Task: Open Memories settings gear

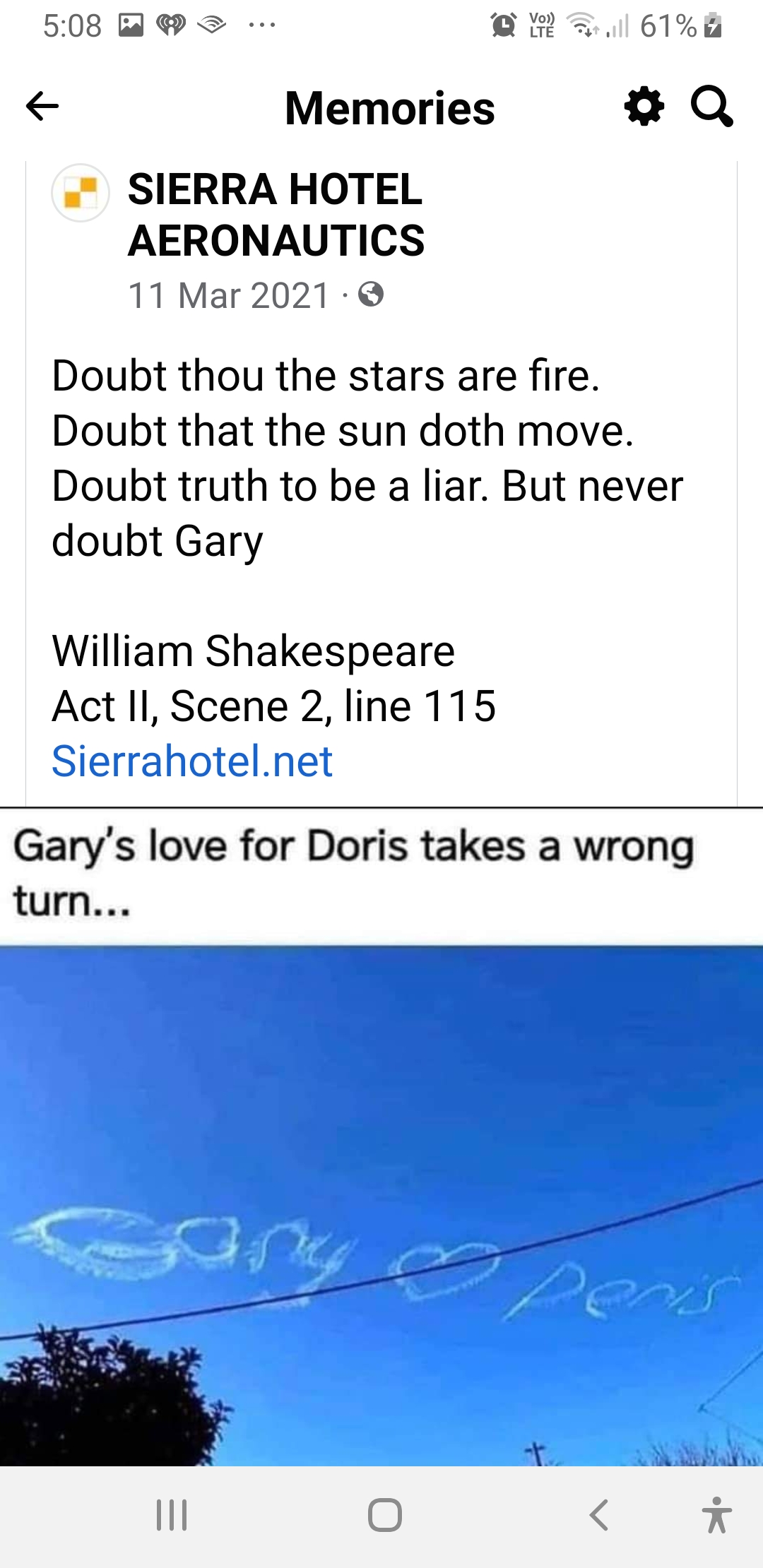Action: 644,107
